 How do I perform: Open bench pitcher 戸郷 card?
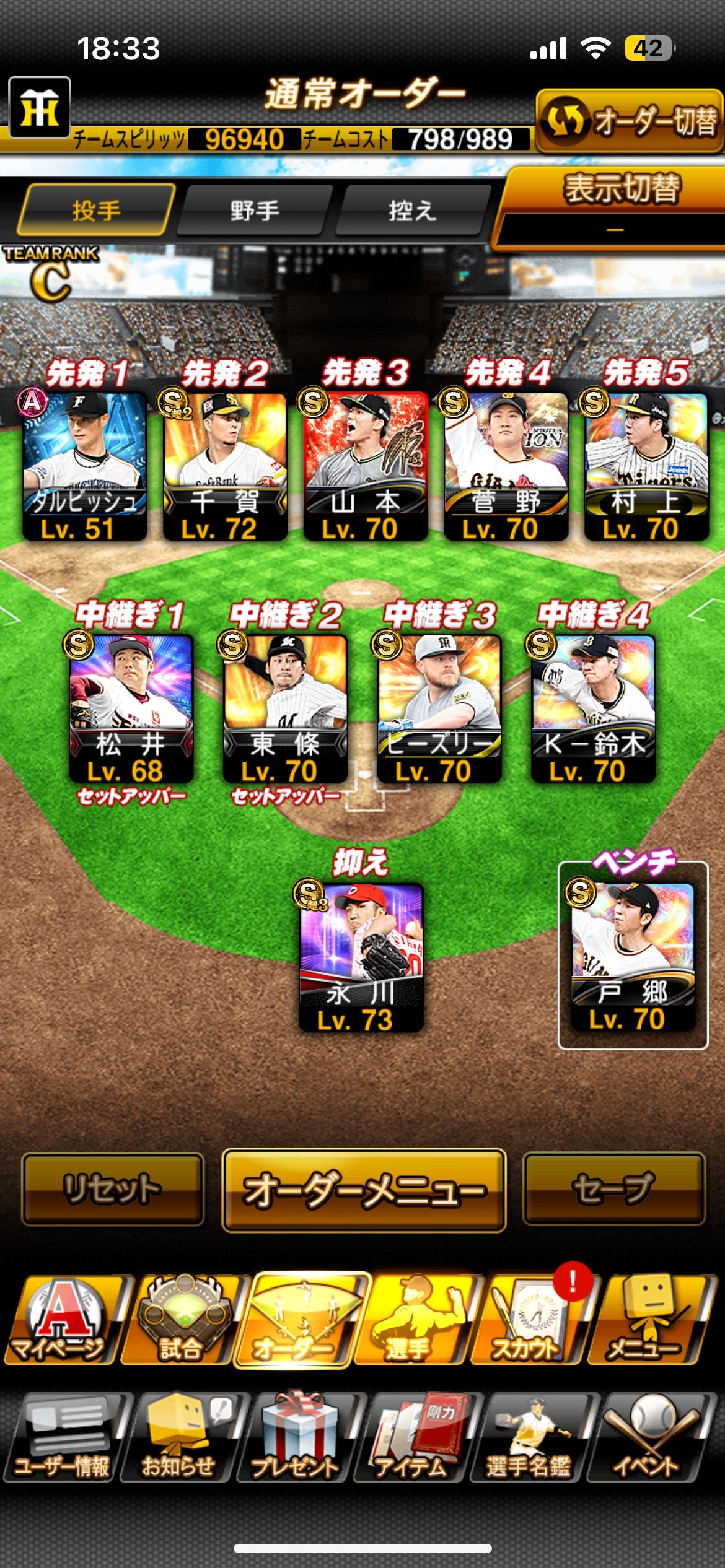633,957
